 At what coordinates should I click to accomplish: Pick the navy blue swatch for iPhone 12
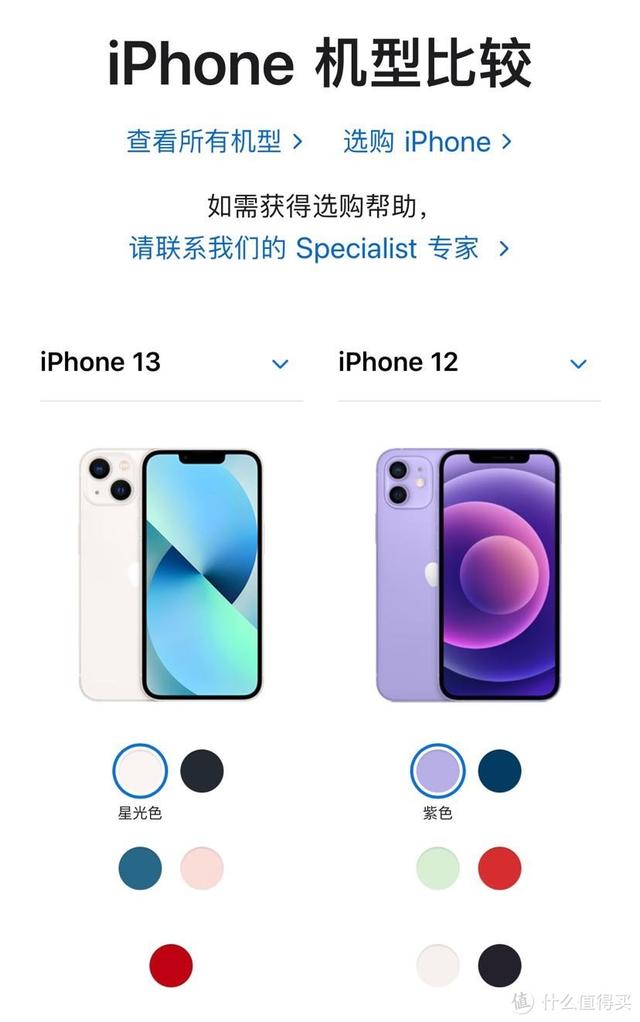tap(500, 770)
